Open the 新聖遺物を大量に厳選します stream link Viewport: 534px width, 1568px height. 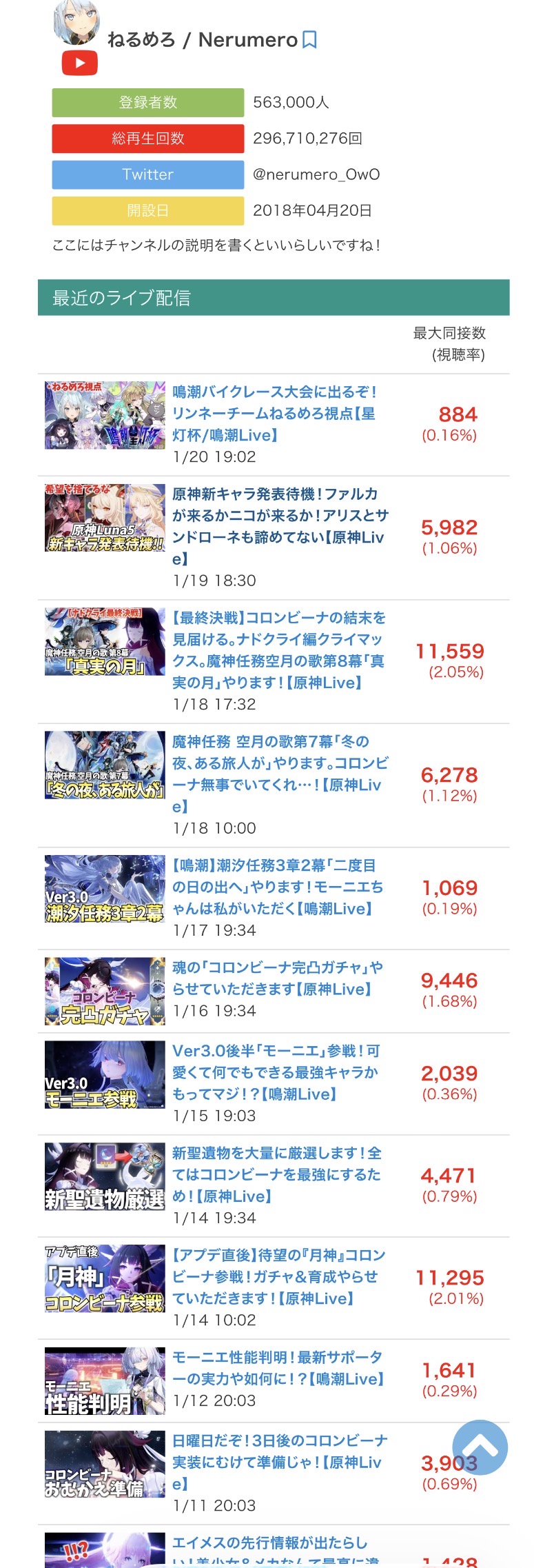click(276, 1174)
